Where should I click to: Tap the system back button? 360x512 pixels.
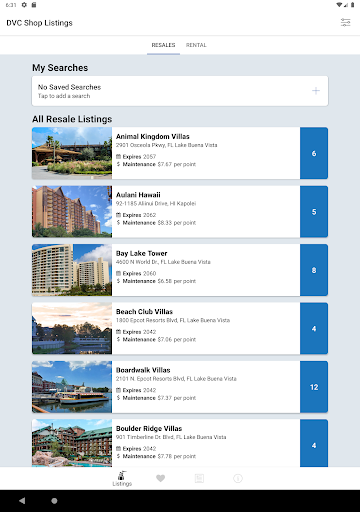click(22, 501)
